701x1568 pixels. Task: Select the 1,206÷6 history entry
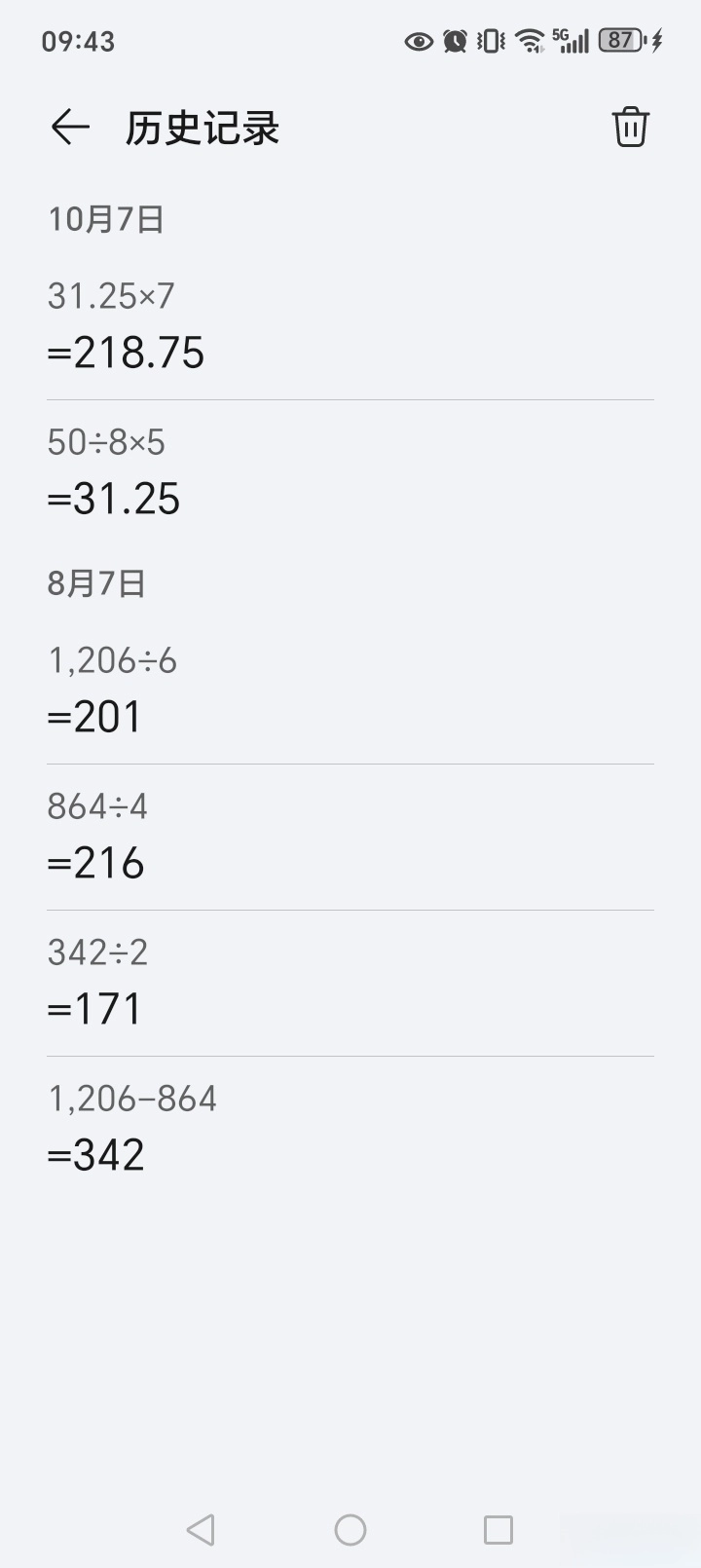point(112,660)
